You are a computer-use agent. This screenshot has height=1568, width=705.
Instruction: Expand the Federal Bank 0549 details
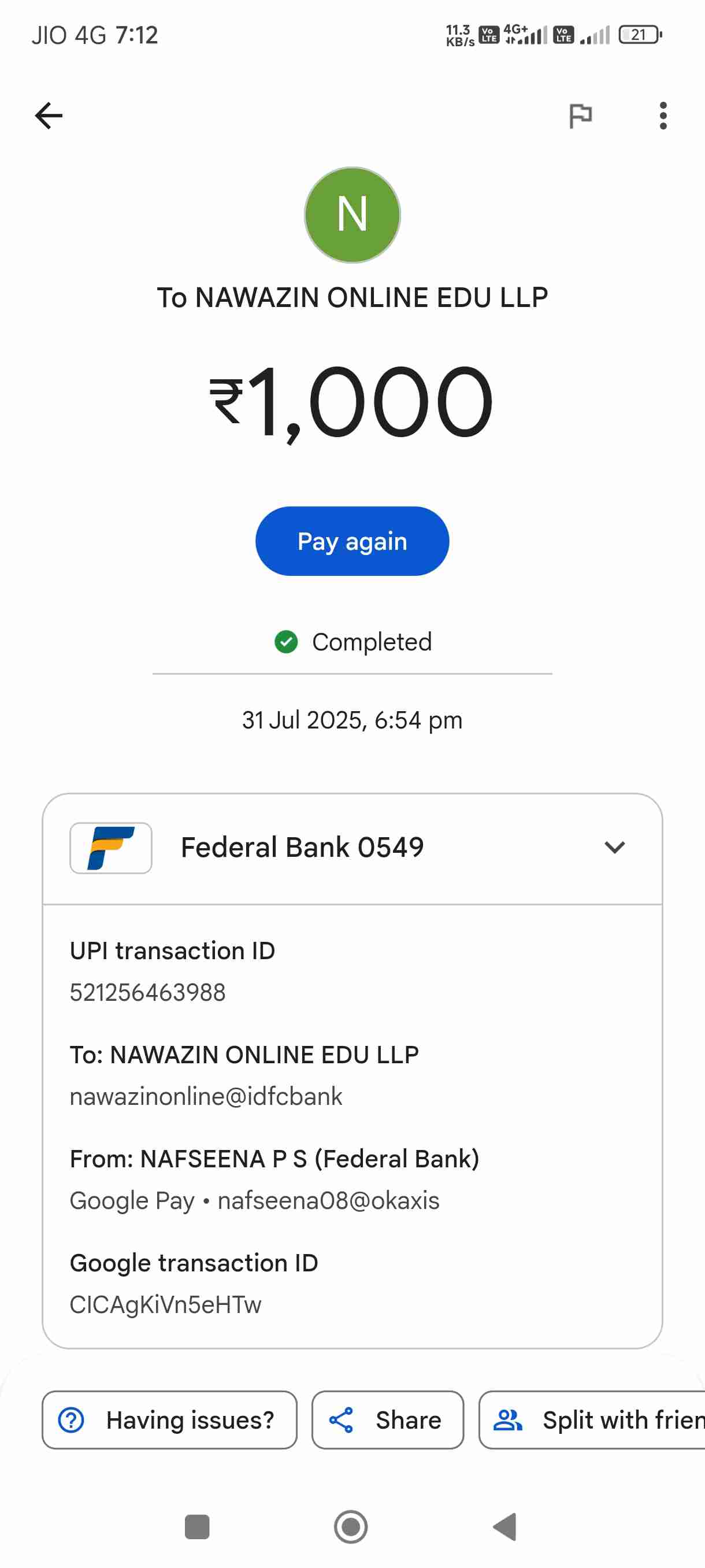point(614,847)
